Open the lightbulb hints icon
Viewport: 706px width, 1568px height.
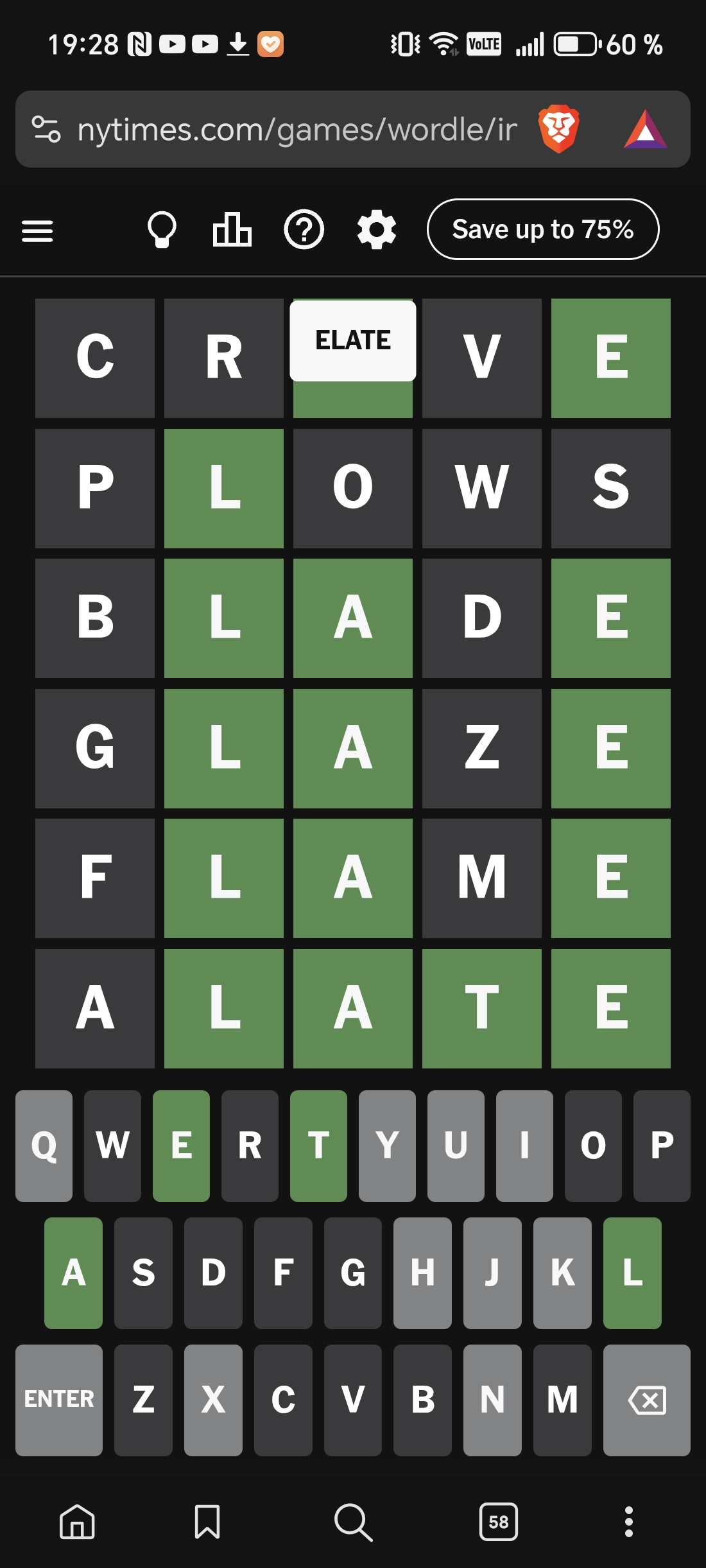pyautogui.click(x=162, y=229)
